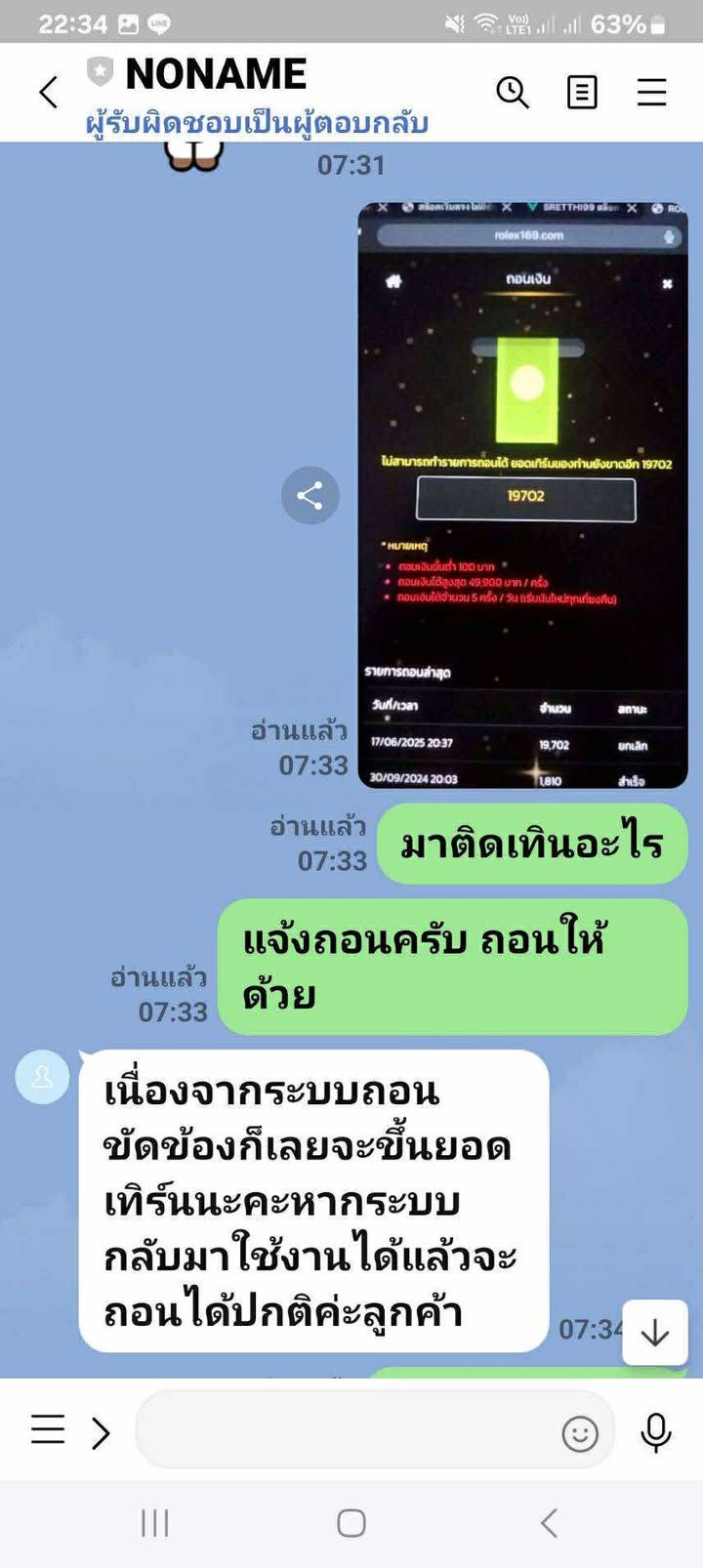Open the chat menu beside message box

click(x=47, y=1430)
